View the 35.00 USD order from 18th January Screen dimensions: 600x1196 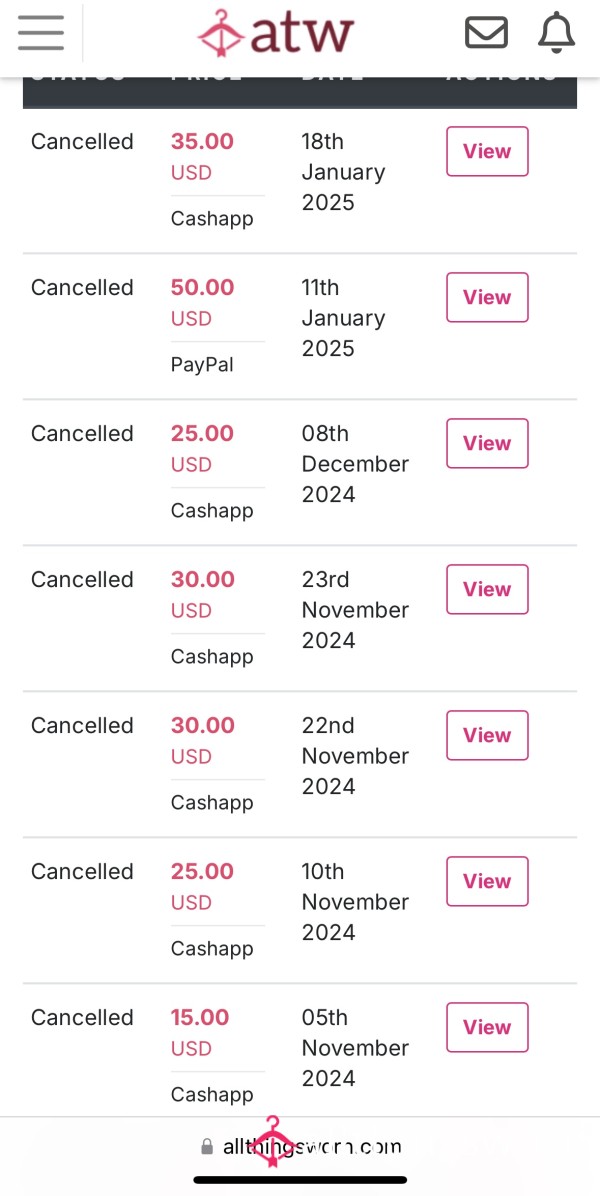[487, 151]
